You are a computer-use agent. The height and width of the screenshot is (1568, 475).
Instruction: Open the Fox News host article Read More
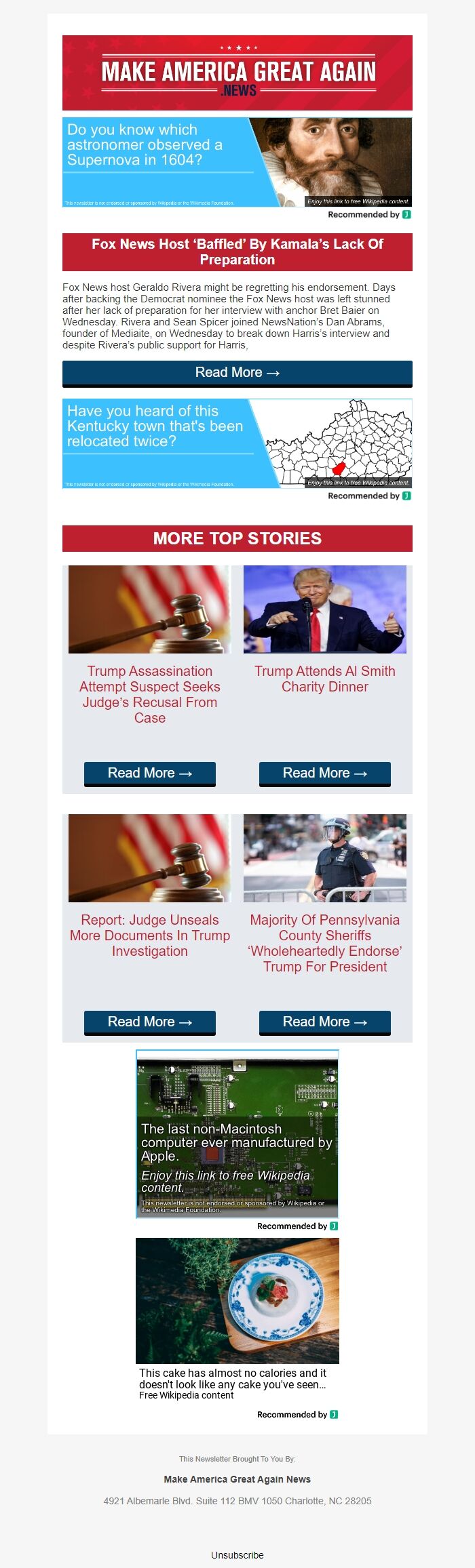point(237,373)
